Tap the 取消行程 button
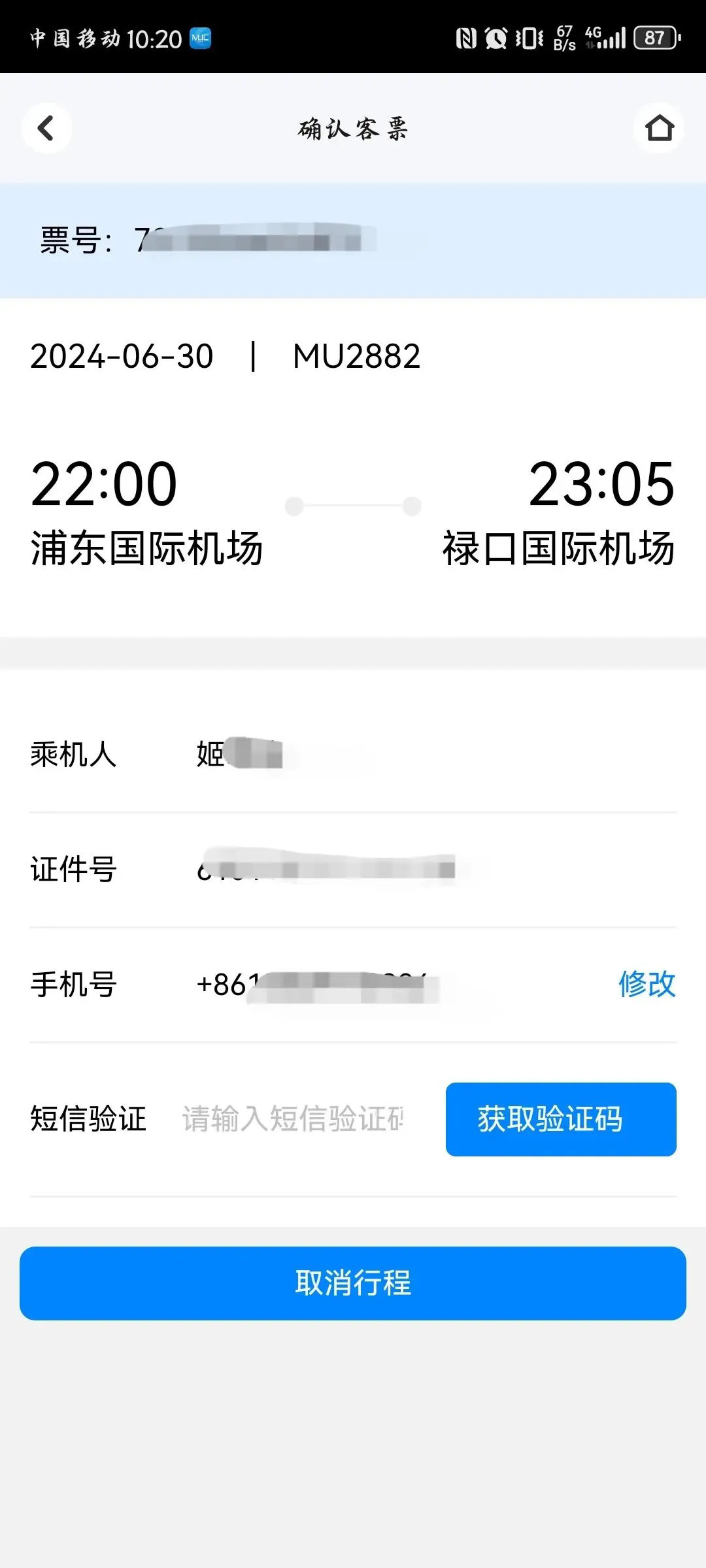The height and width of the screenshot is (1568, 706). pos(353,1283)
